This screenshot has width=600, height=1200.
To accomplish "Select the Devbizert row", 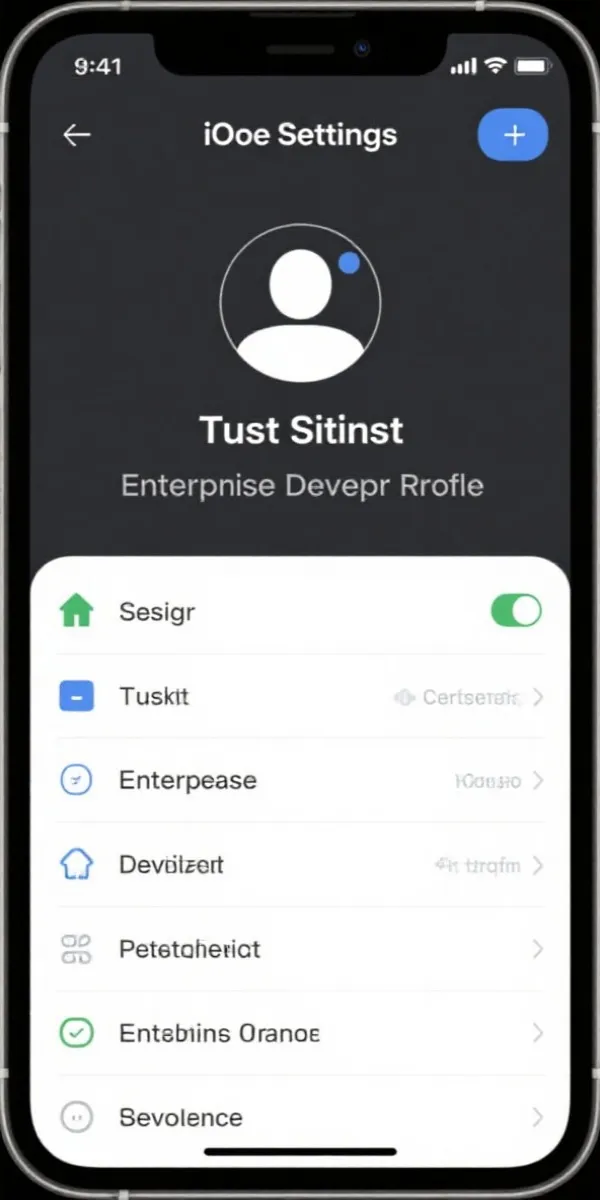I will tap(300, 865).
